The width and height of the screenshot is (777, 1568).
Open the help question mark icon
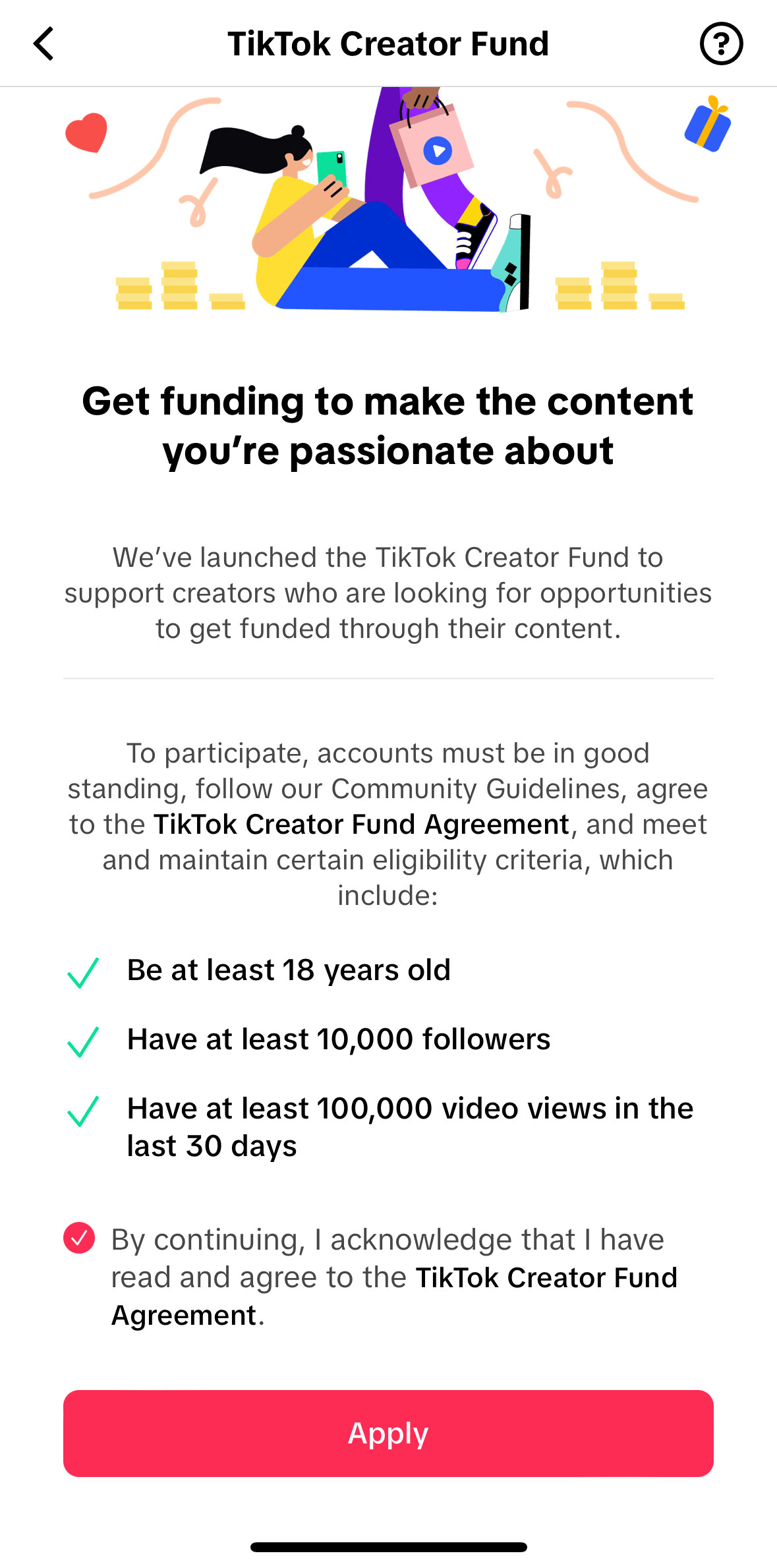721,44
